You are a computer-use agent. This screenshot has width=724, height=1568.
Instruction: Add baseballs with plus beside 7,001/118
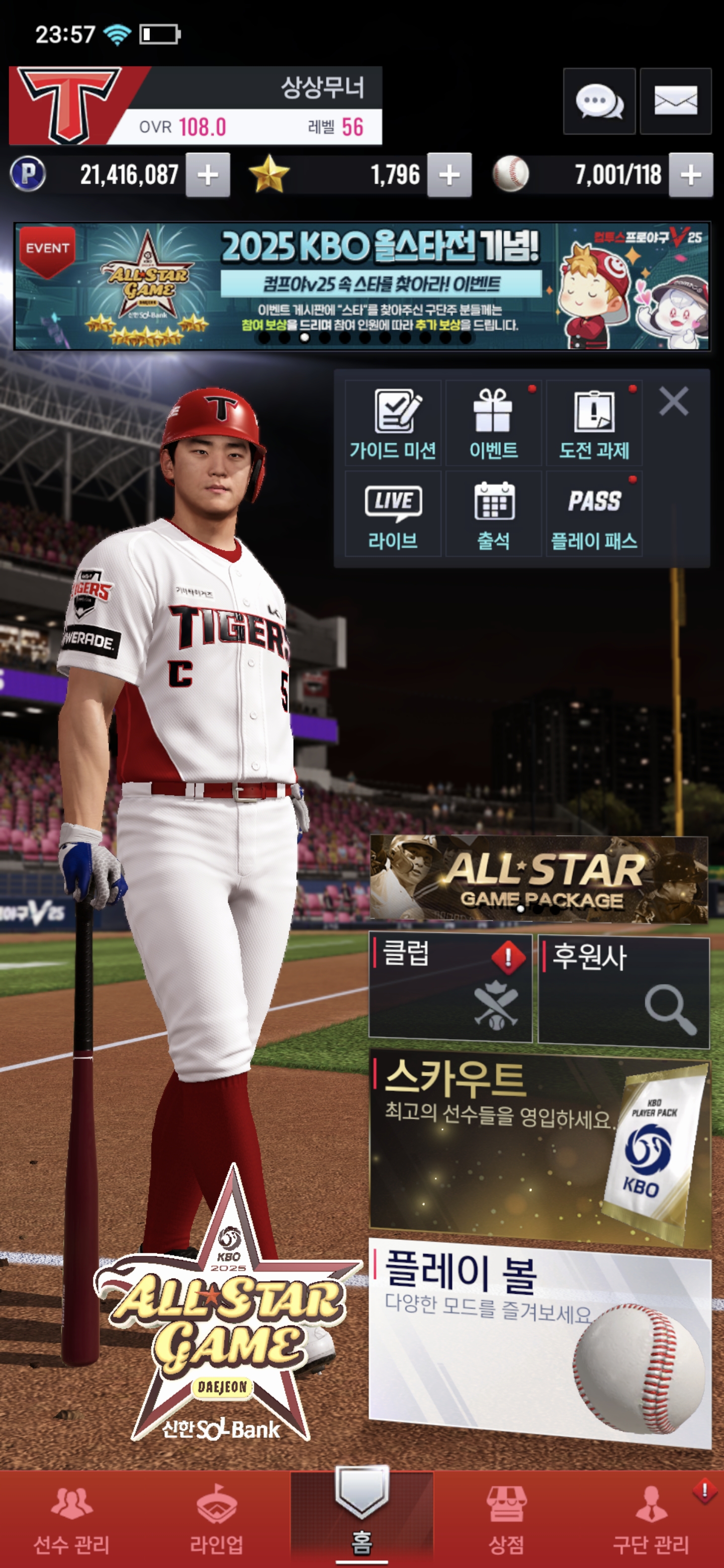click(x=690, y=175)
